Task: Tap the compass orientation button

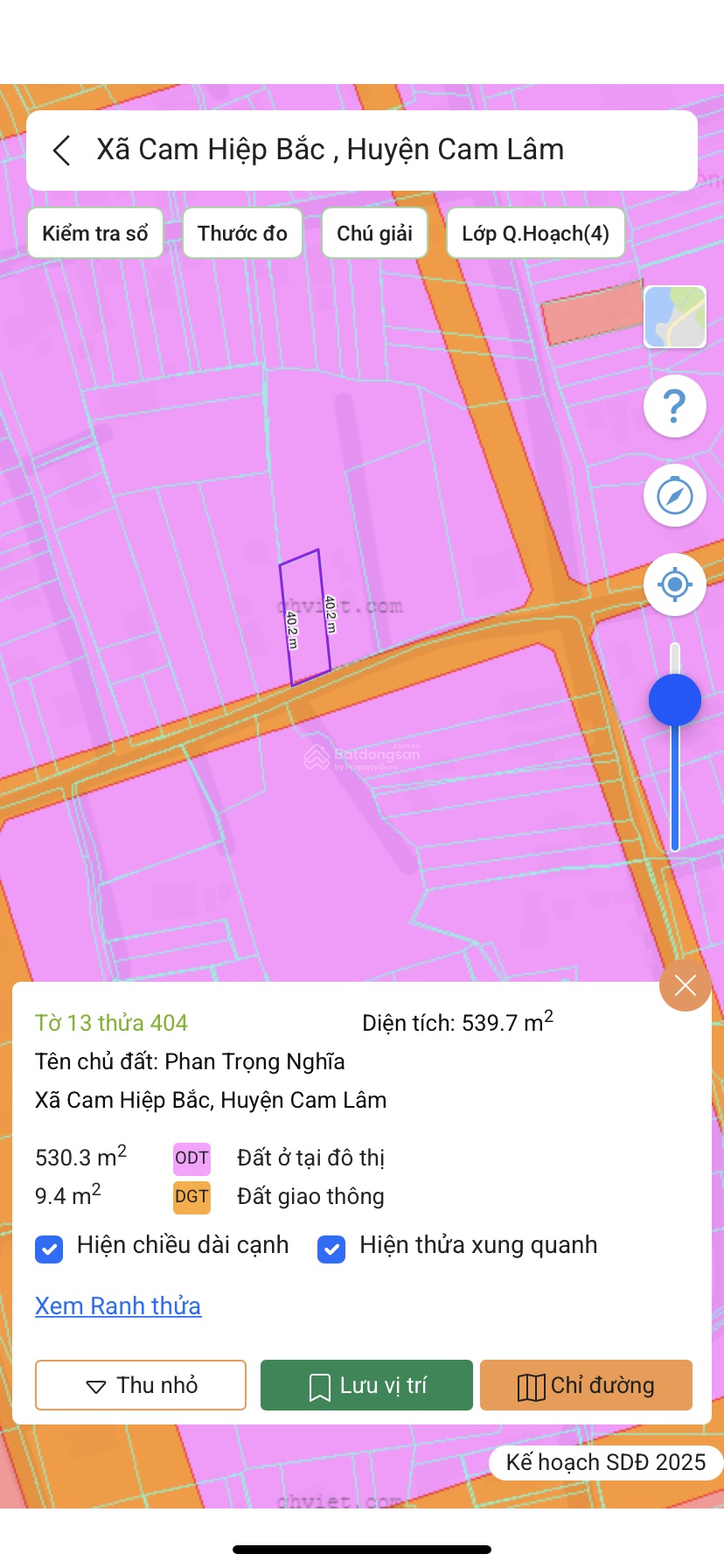Action: coord(674,496)
